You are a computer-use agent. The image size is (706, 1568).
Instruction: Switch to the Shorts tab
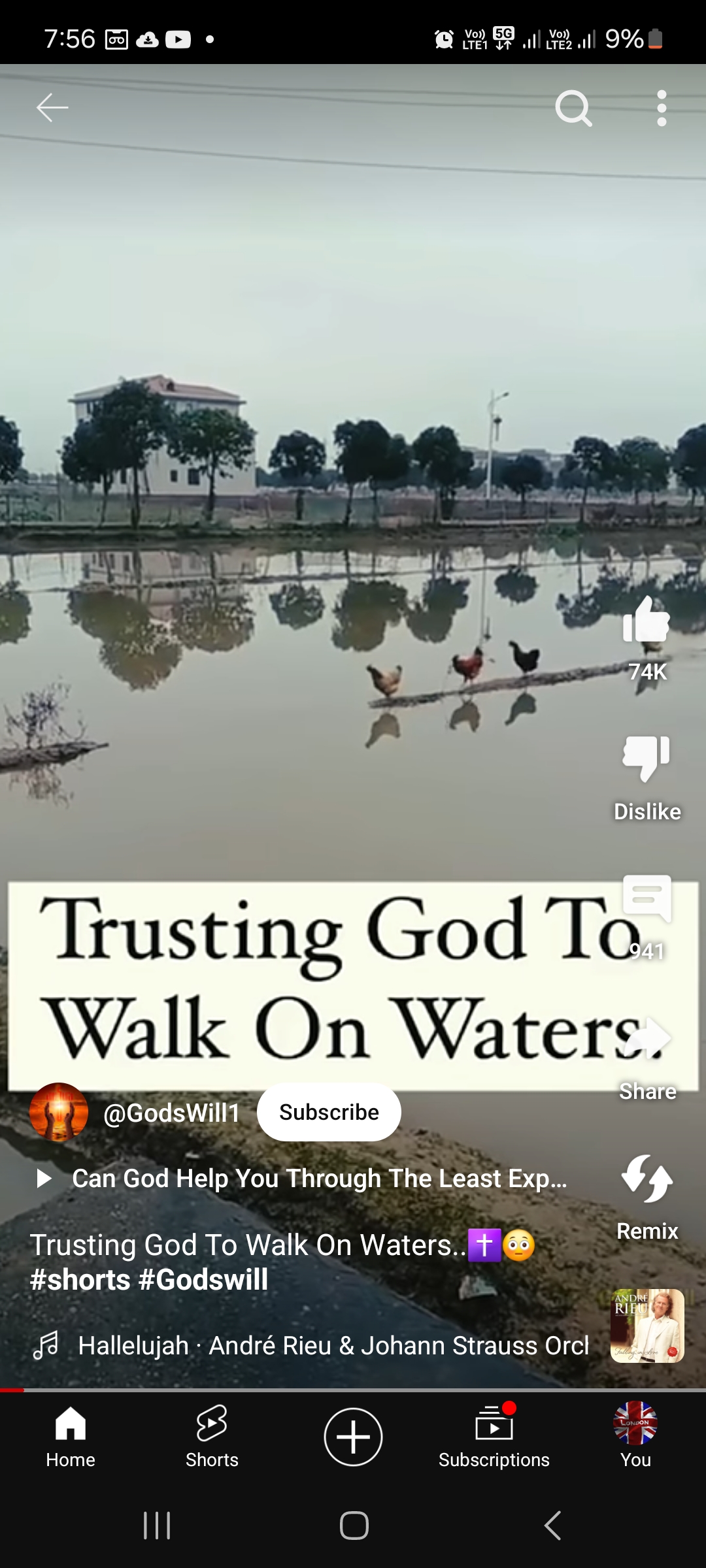tap(212, 1436)
